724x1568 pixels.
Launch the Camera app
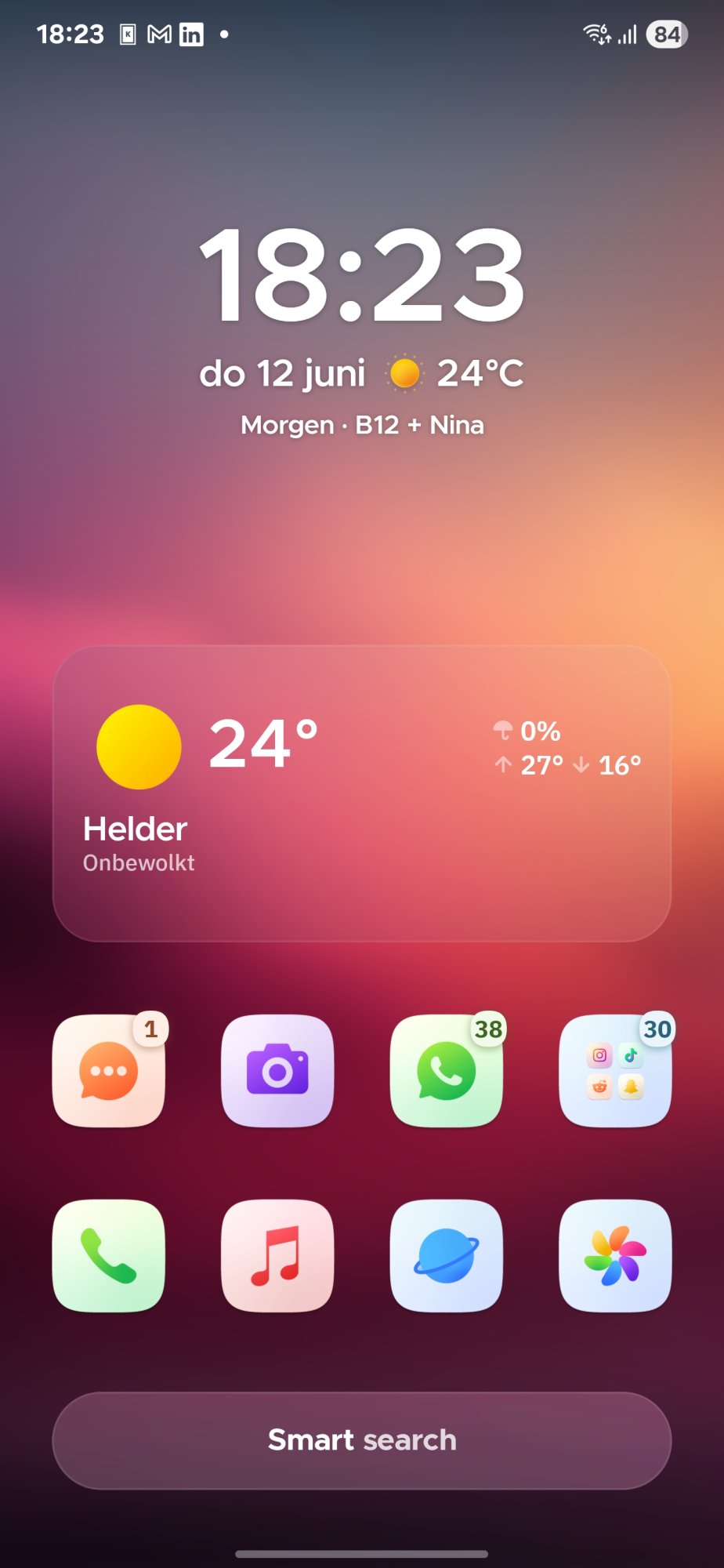click(x=277, y=1071)
